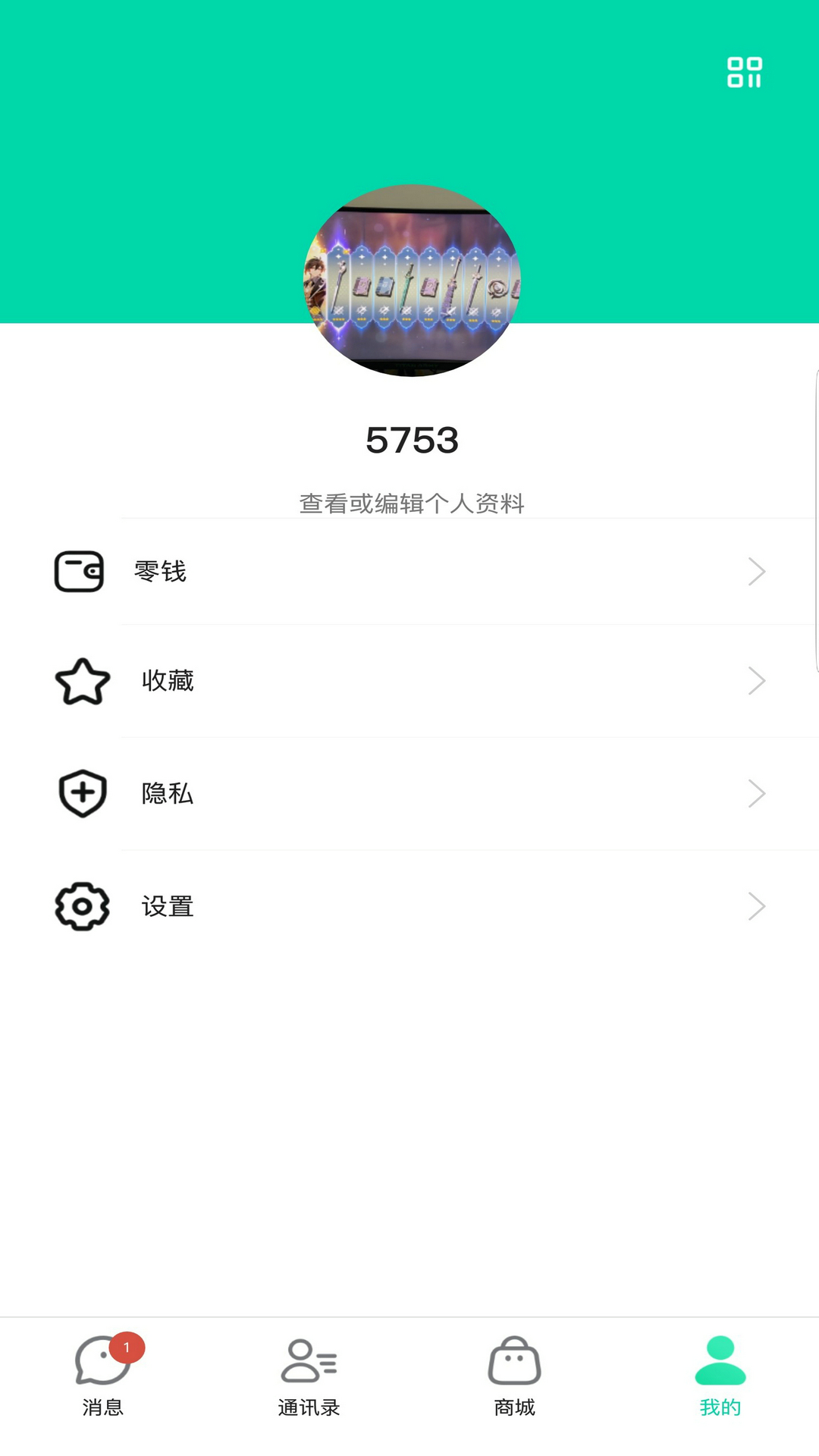
Task: Click the profile avatar thumbnail
Action: [x=413, y=282]
